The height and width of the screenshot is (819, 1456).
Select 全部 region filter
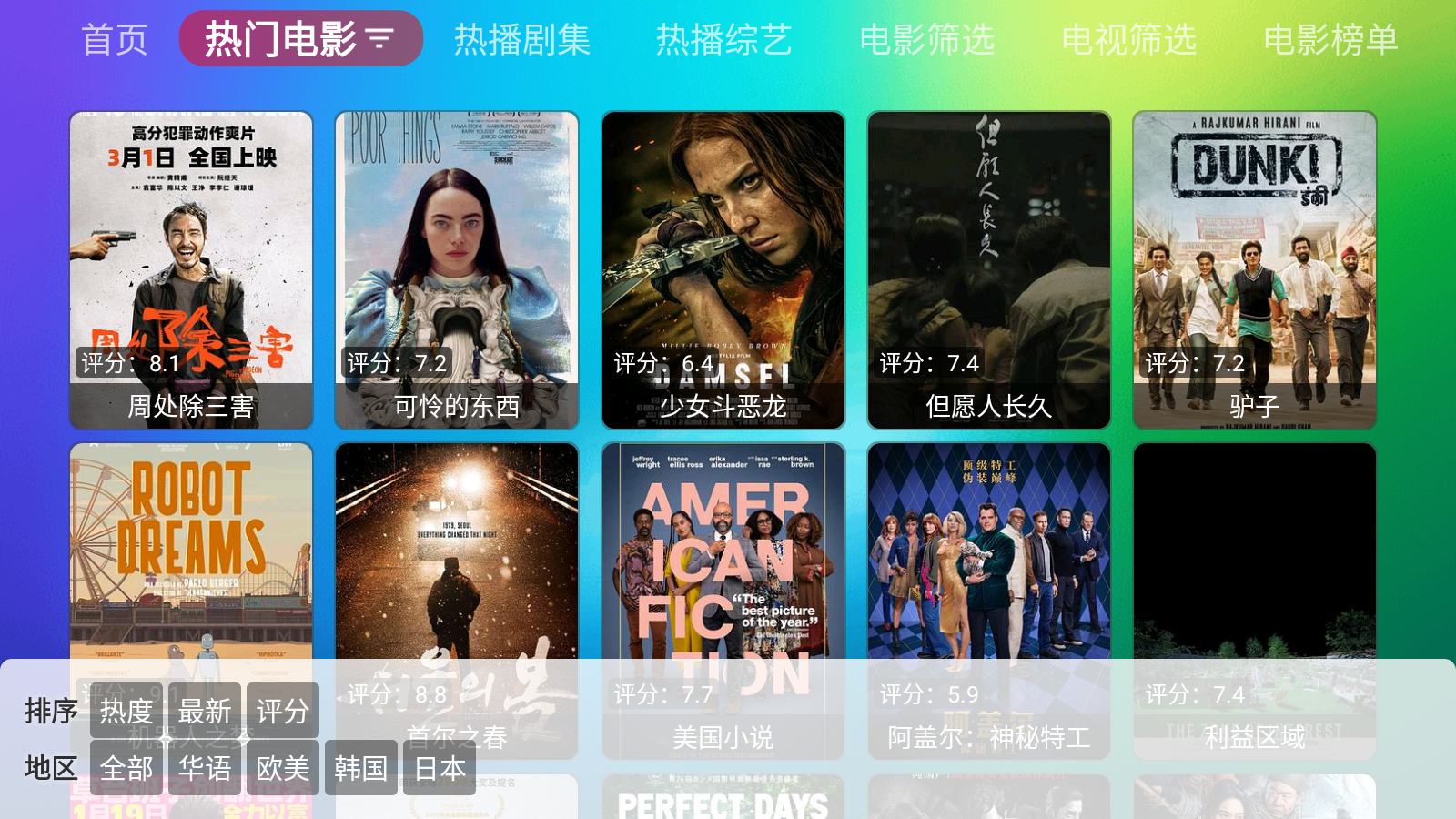click(126, 769)
